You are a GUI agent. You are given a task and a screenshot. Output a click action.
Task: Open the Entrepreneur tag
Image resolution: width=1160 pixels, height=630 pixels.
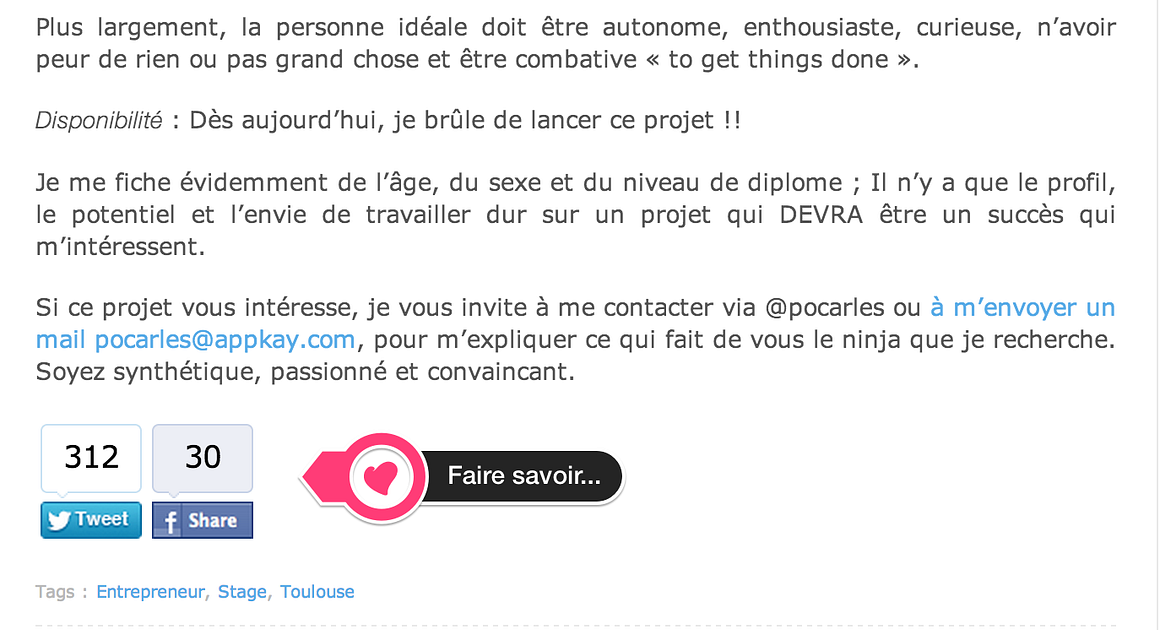tap(150, 592)
